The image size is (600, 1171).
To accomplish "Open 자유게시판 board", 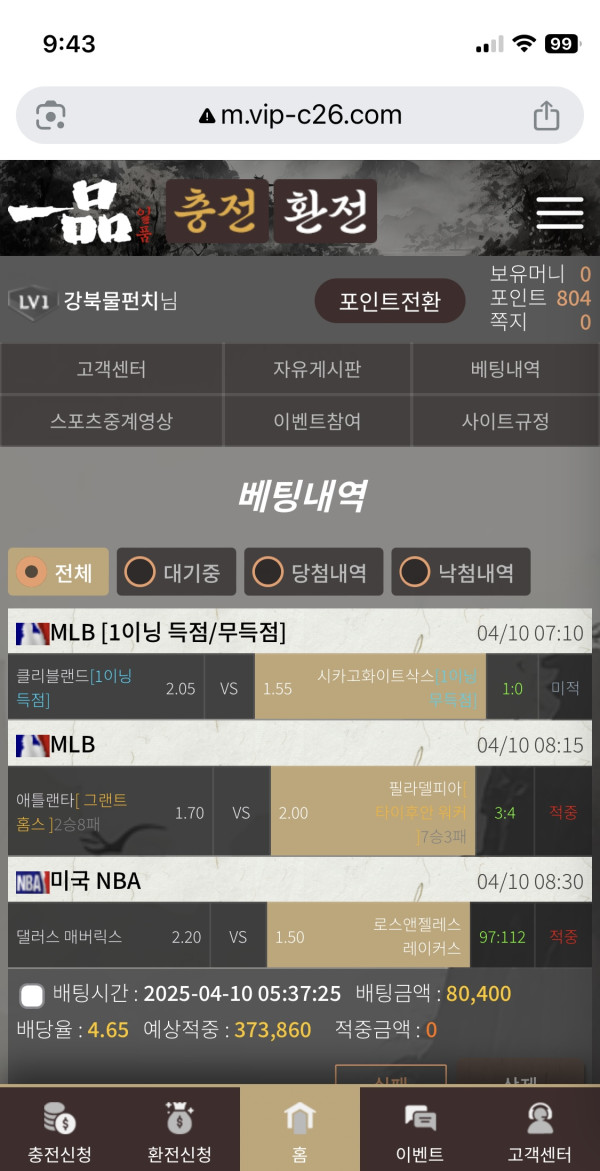I will point(317,369).
